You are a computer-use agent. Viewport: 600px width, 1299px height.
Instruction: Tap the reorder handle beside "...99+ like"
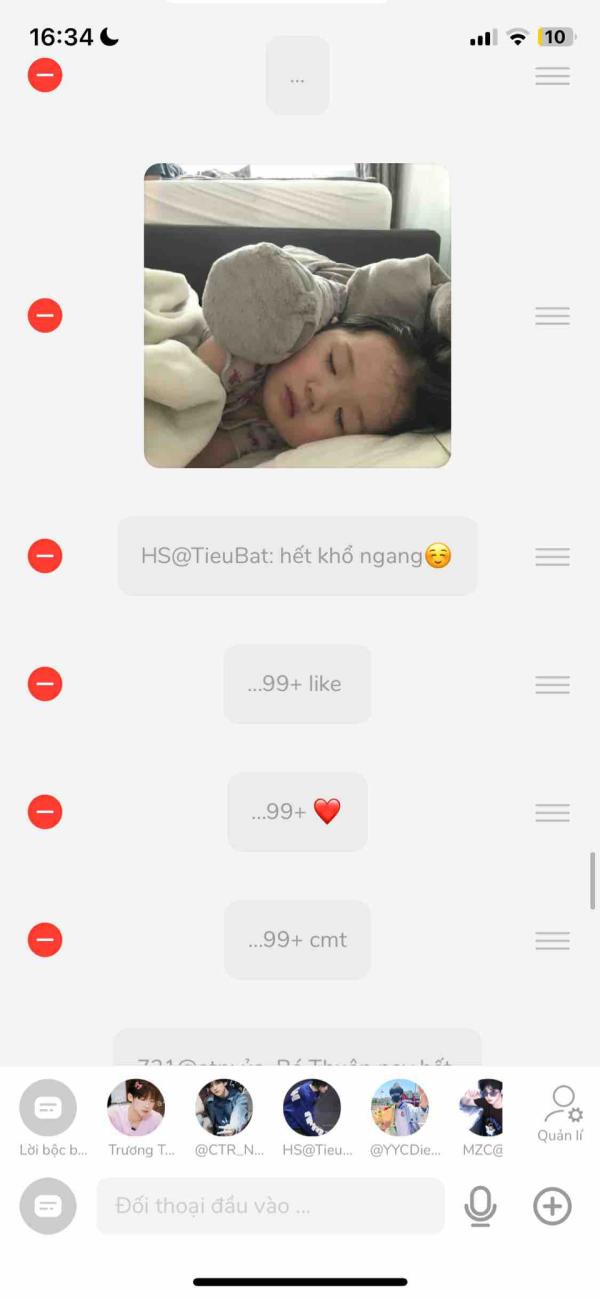pos(552,684)
